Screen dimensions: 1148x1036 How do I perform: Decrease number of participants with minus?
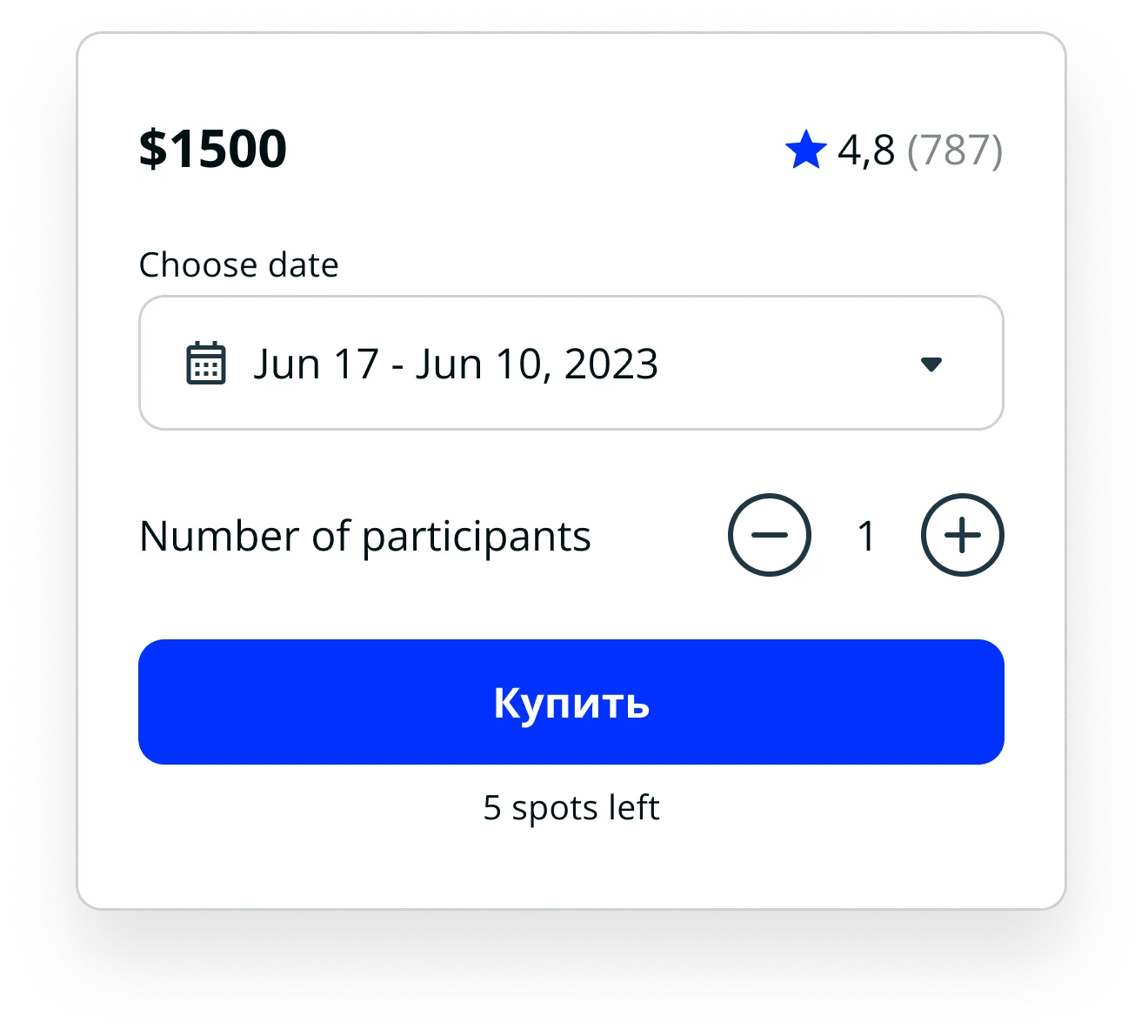pyautogui.click(x=770, y=535)
